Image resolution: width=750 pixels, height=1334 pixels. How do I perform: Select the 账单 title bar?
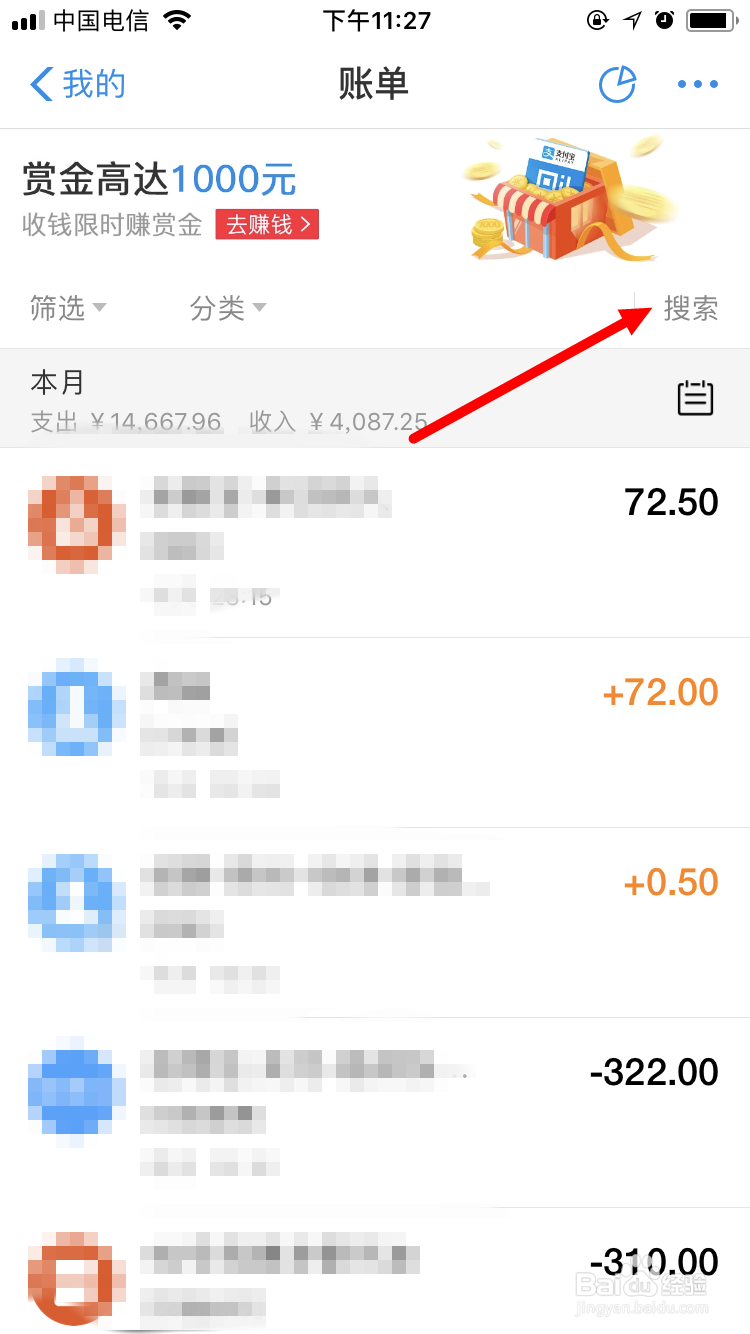coord(375,84)
